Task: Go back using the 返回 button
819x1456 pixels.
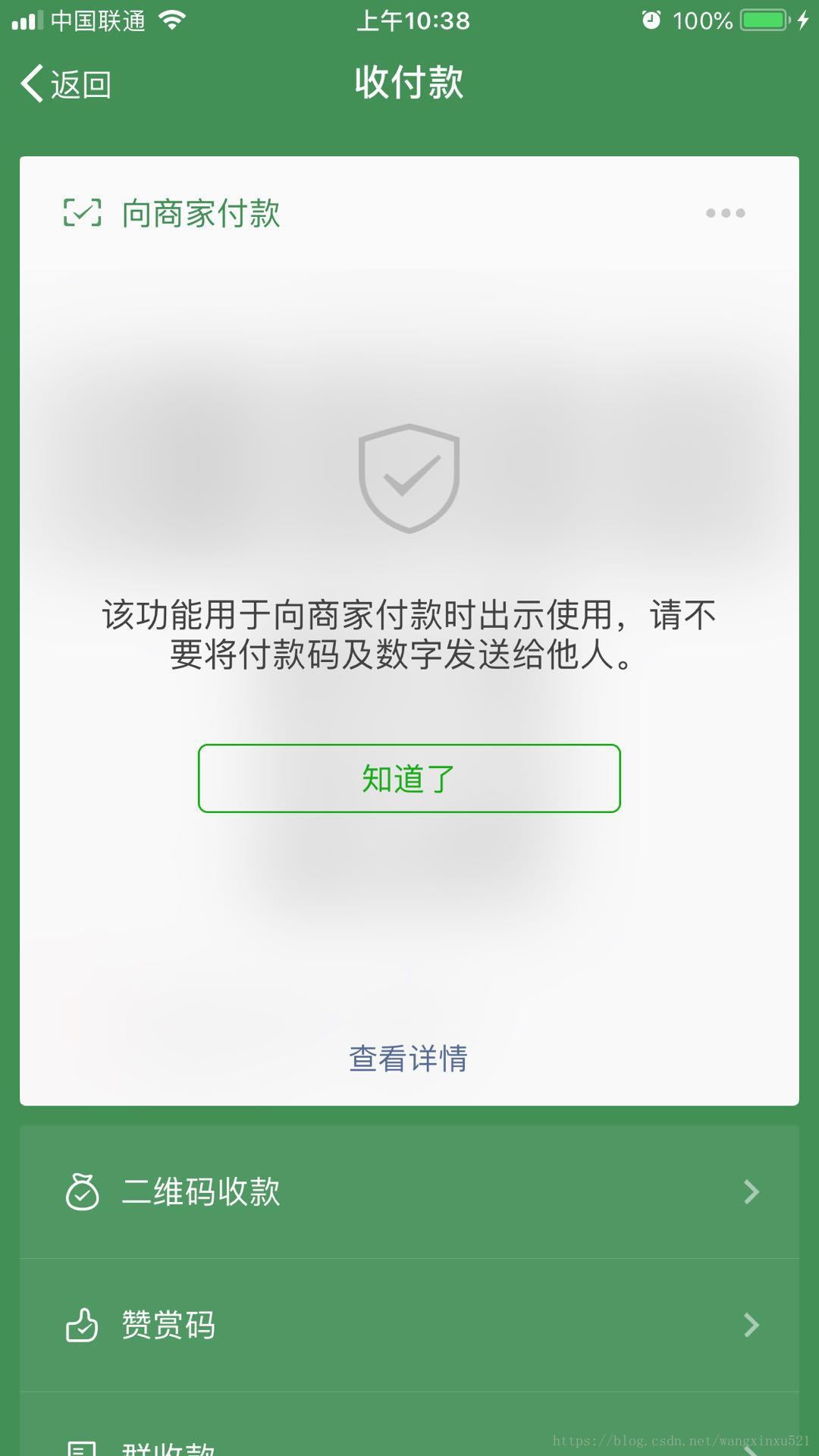Action: 67,83
